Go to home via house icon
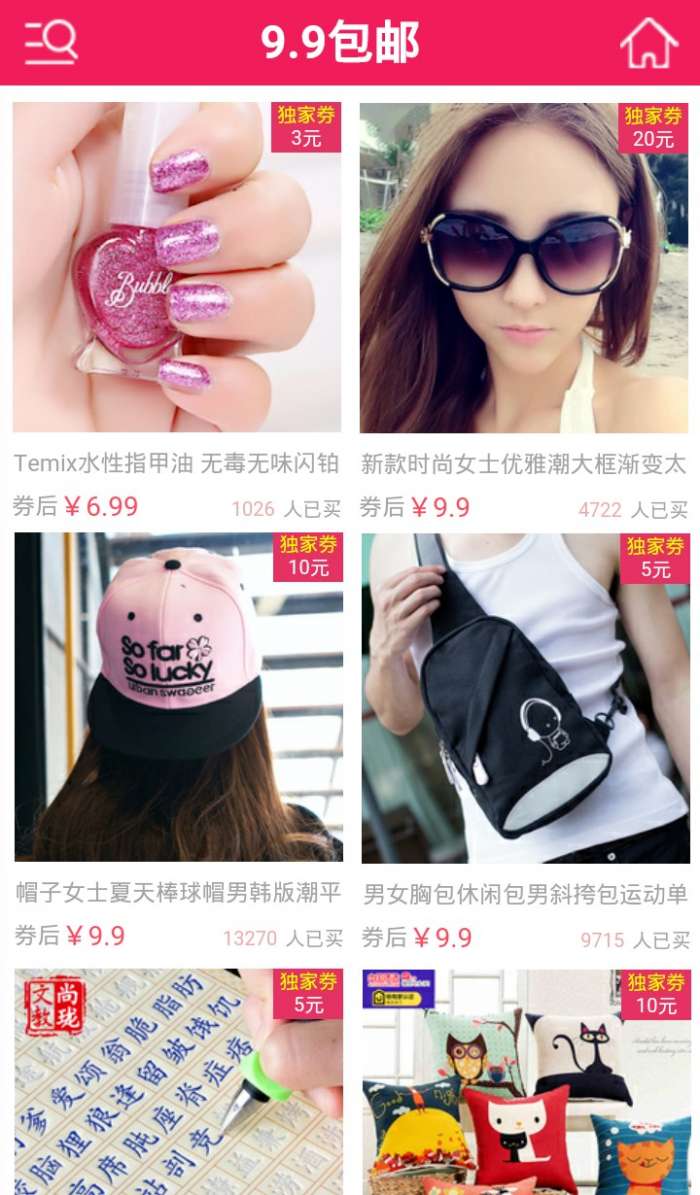The height and width of the screenshot is (1195, 700). point(648,43)
